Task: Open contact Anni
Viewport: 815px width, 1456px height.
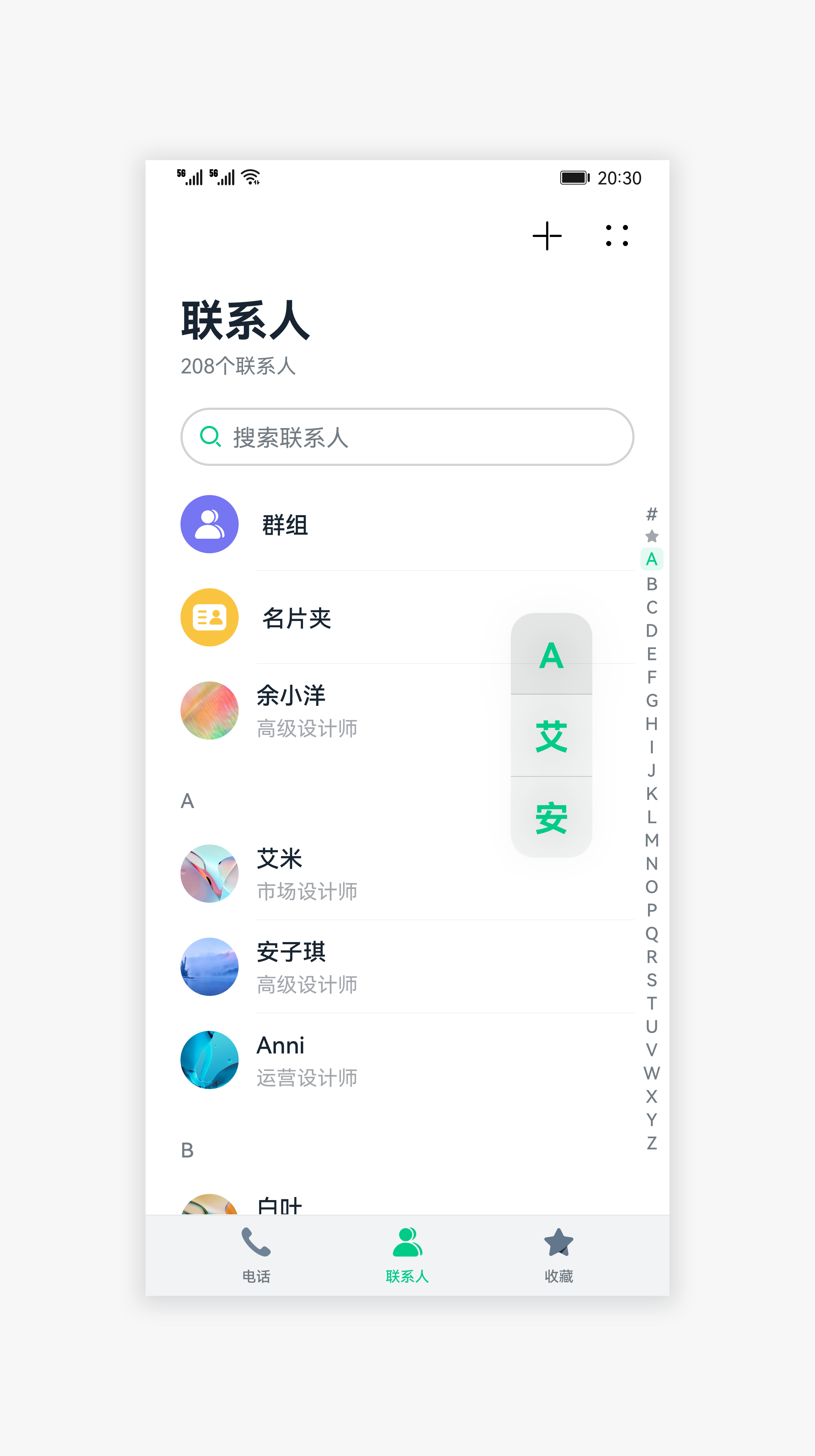Action: point(281,1060)
